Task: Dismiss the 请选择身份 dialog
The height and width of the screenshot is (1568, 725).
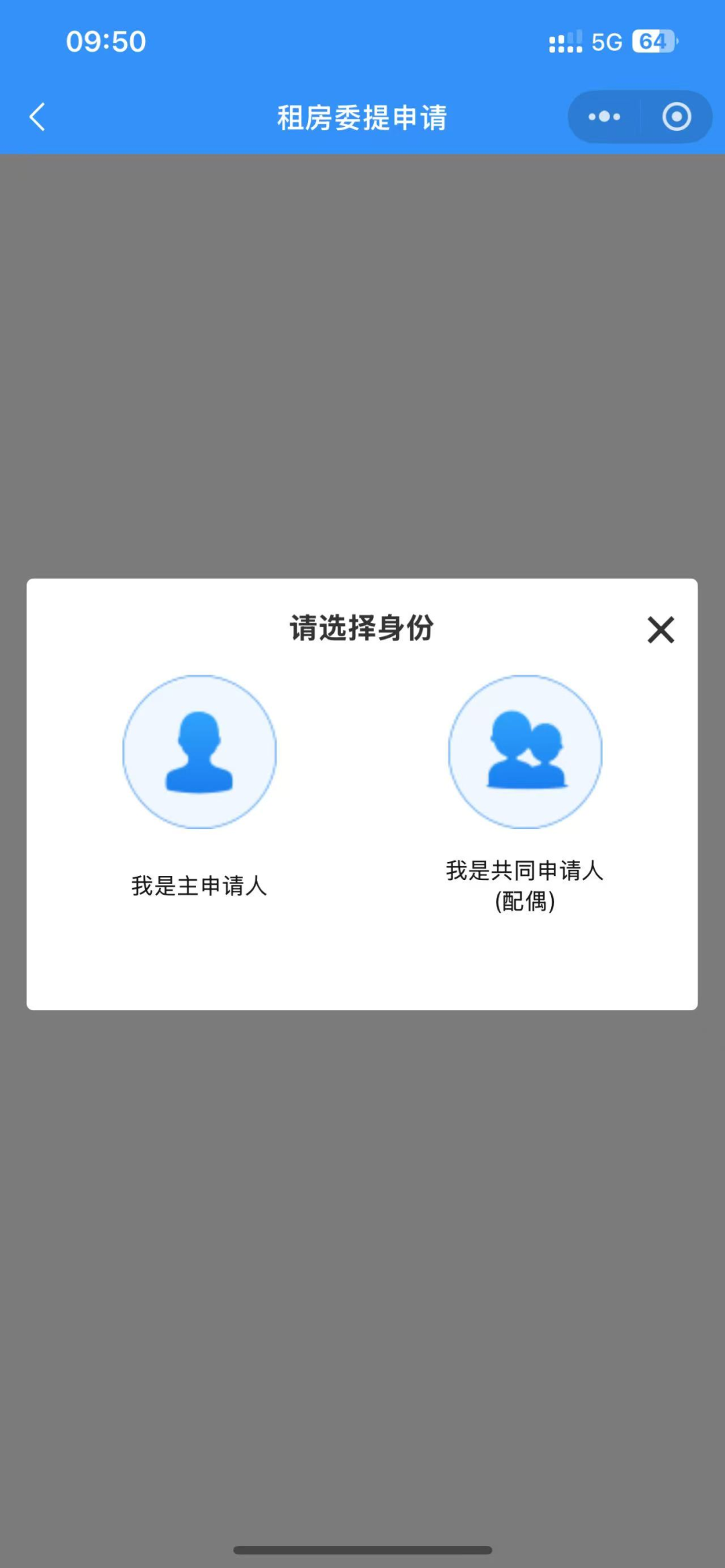Action: 661,630
